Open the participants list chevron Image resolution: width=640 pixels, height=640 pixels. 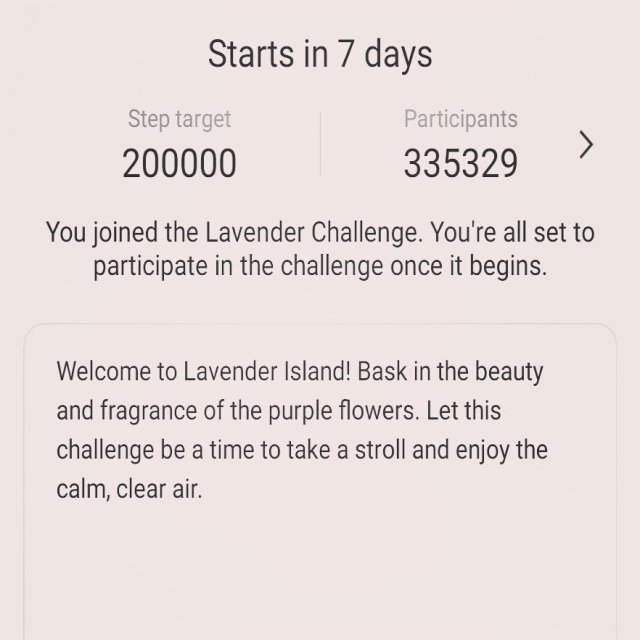587,146
